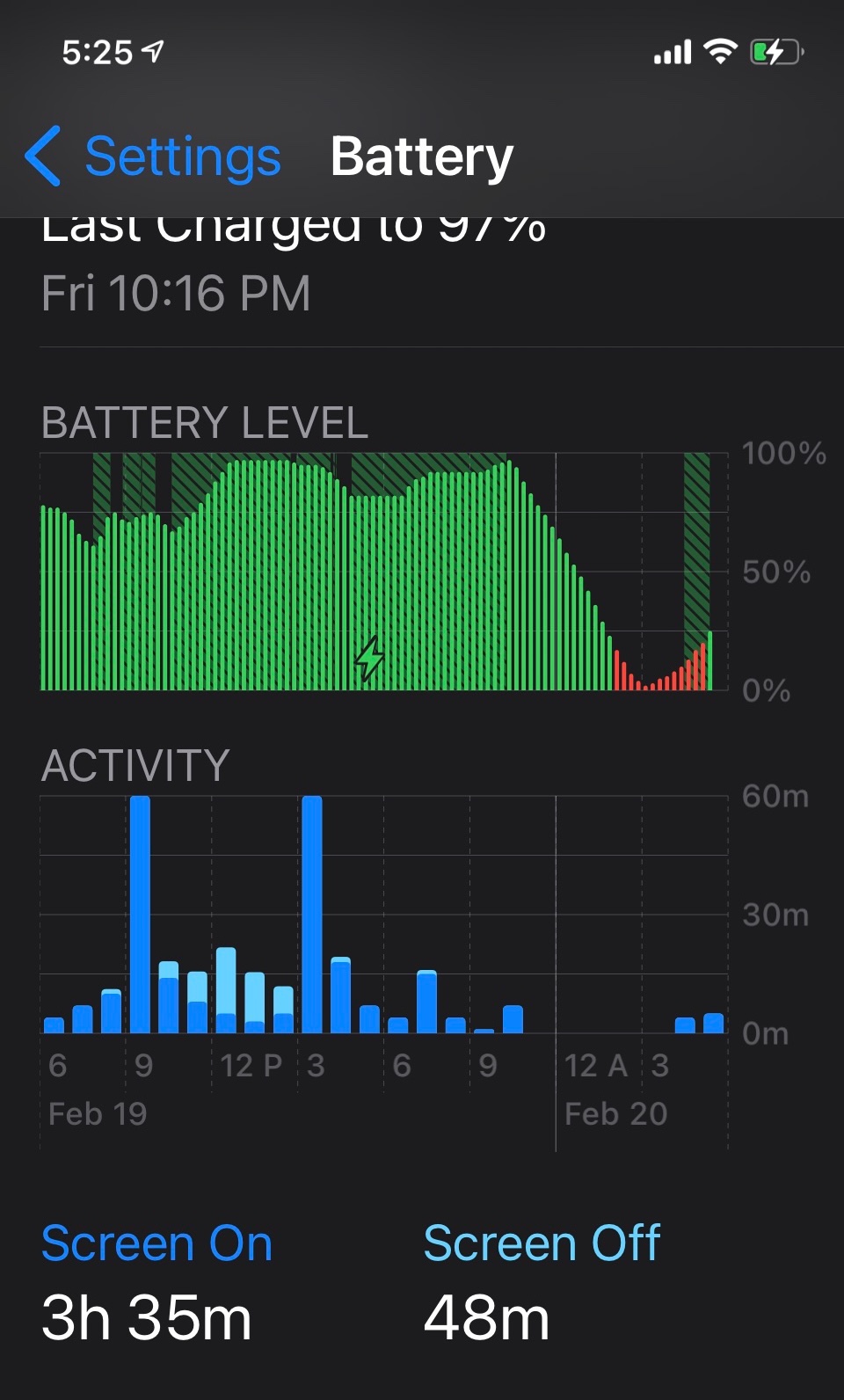Tap the Battery Level chart
The height and width of the screenshot is (1400, 844).
pyautogui.click(x=383, y=572)
